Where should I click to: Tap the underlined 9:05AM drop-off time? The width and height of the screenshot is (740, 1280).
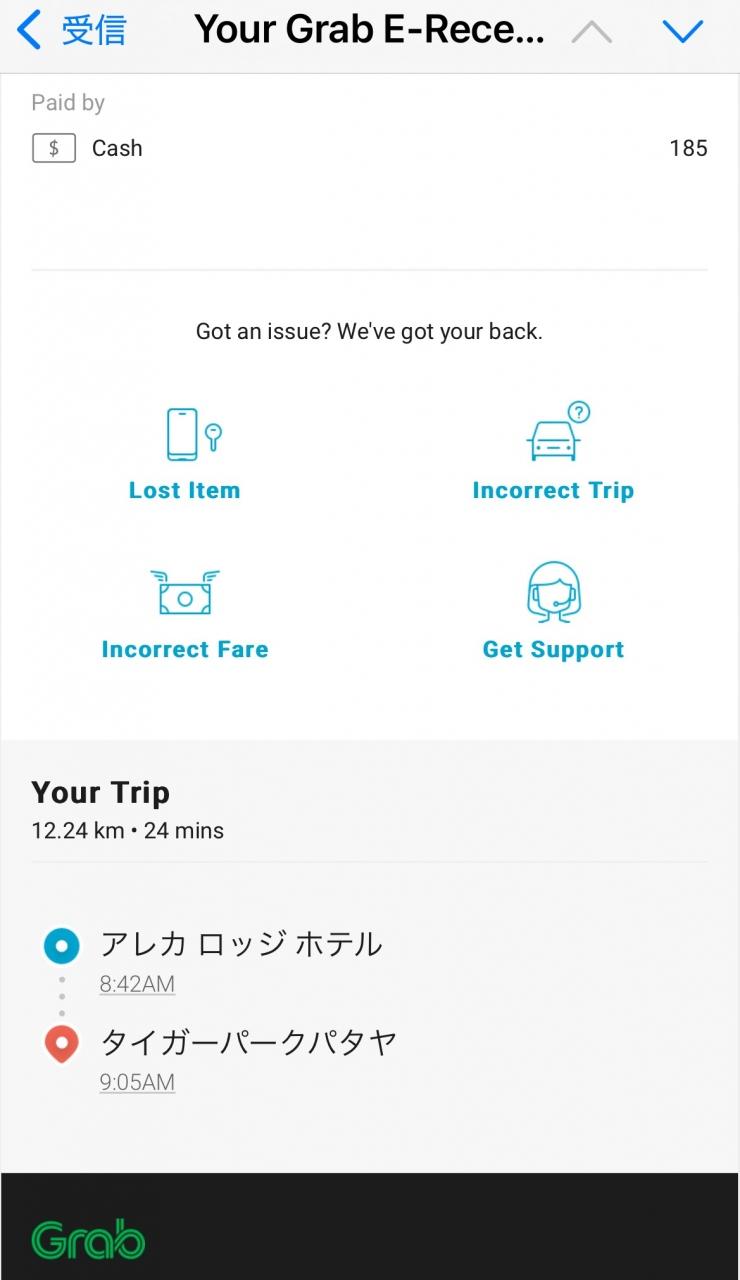(137, 1082)
